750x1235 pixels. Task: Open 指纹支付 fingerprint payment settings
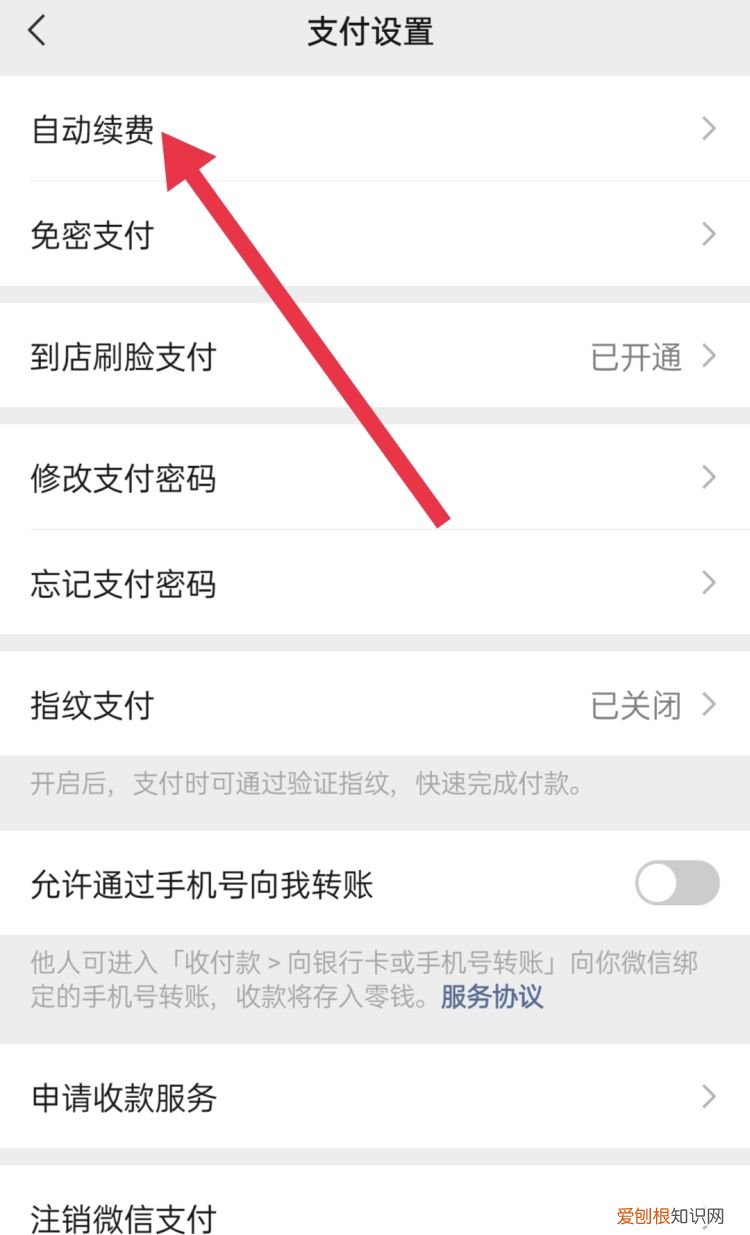coord(92,706)
